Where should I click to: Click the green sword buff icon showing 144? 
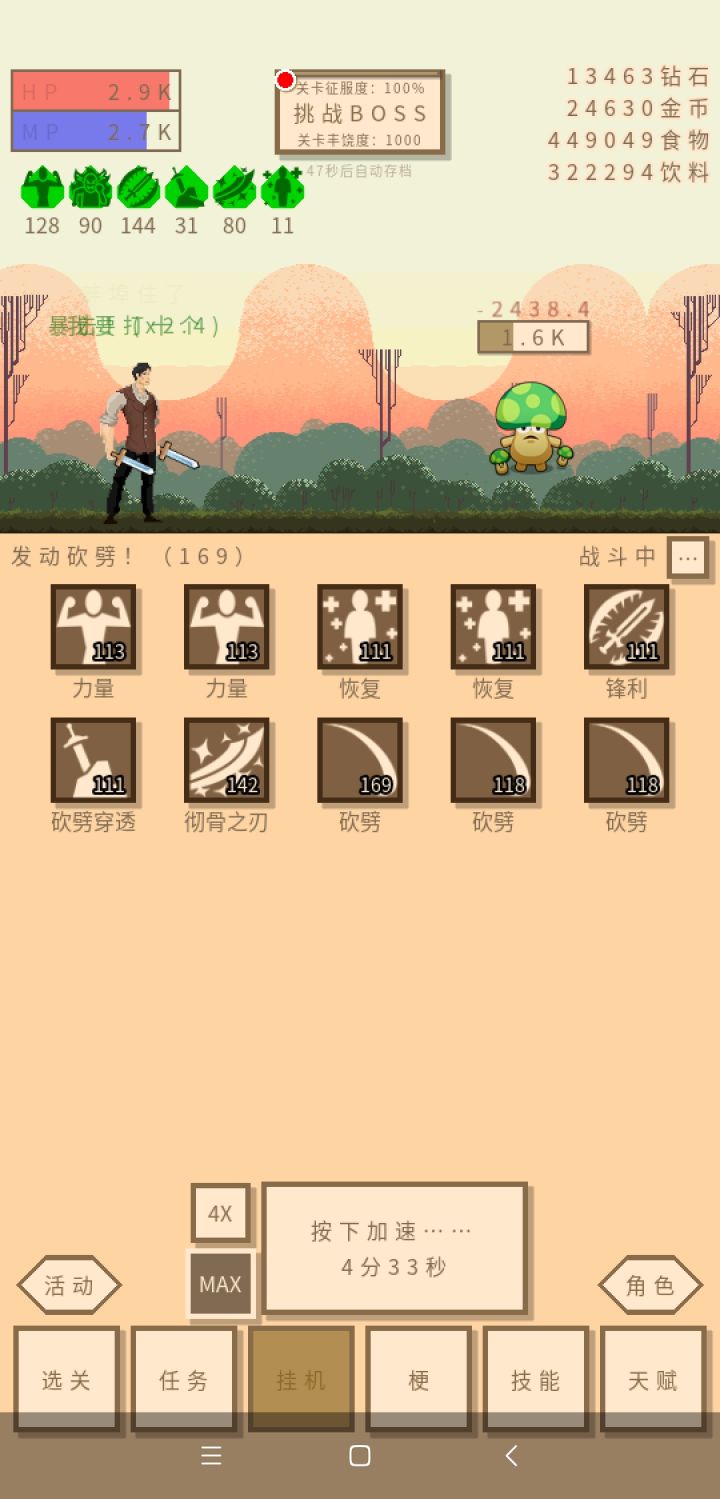pyautogui.click(x=137, y=188)
